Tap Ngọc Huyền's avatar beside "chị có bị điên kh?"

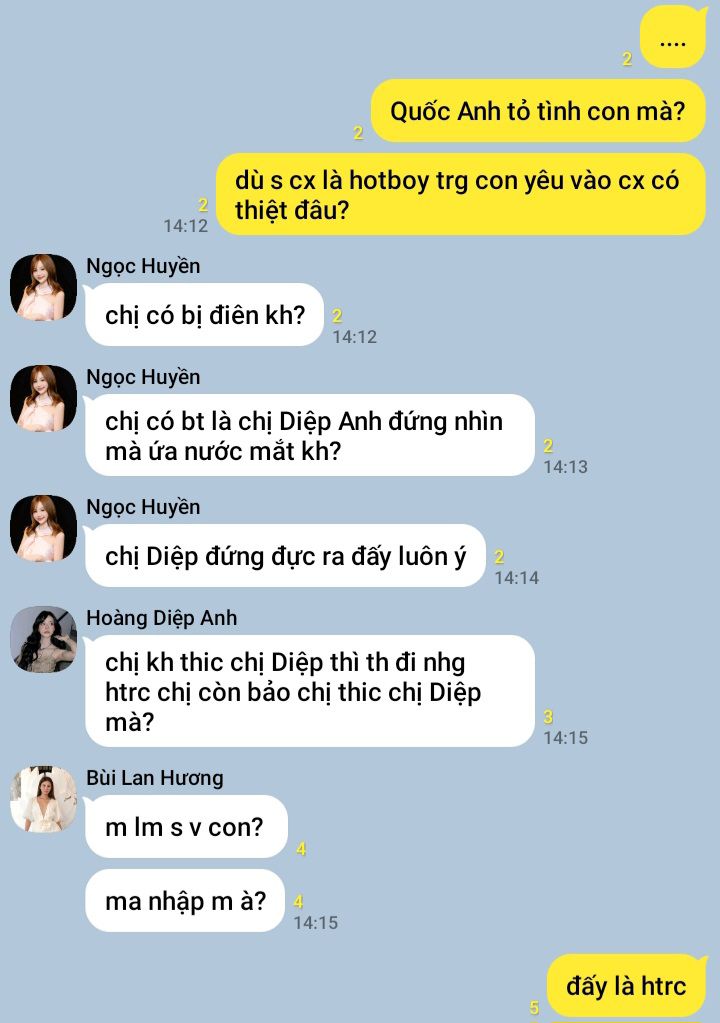pyautogui.click(x=44, y=288)
